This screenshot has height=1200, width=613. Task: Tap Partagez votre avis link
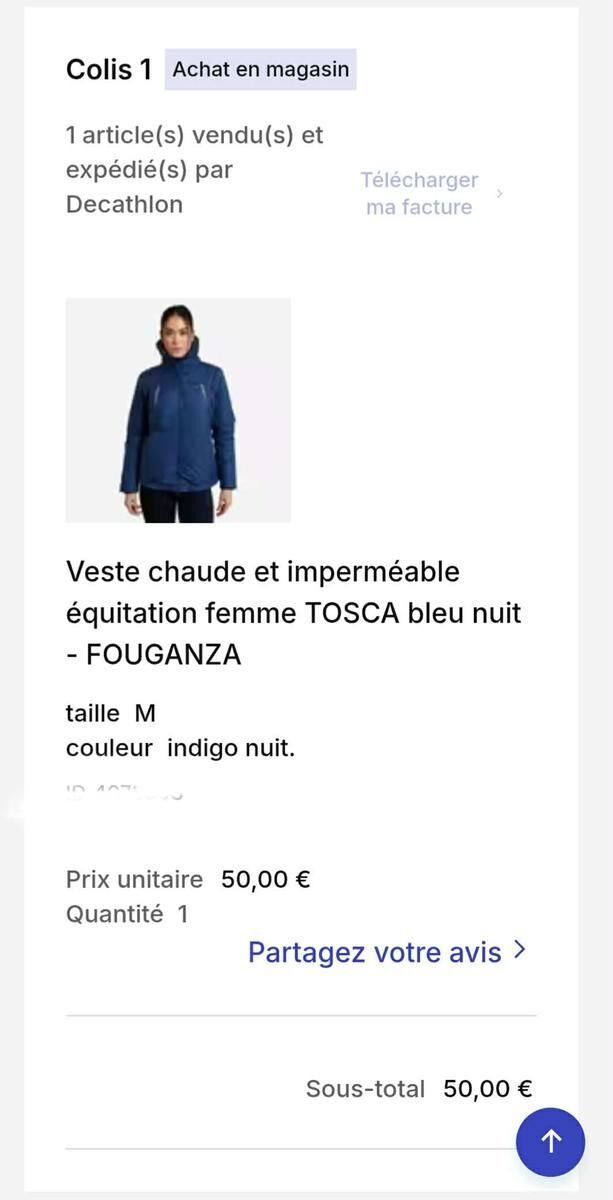(386, 952)
